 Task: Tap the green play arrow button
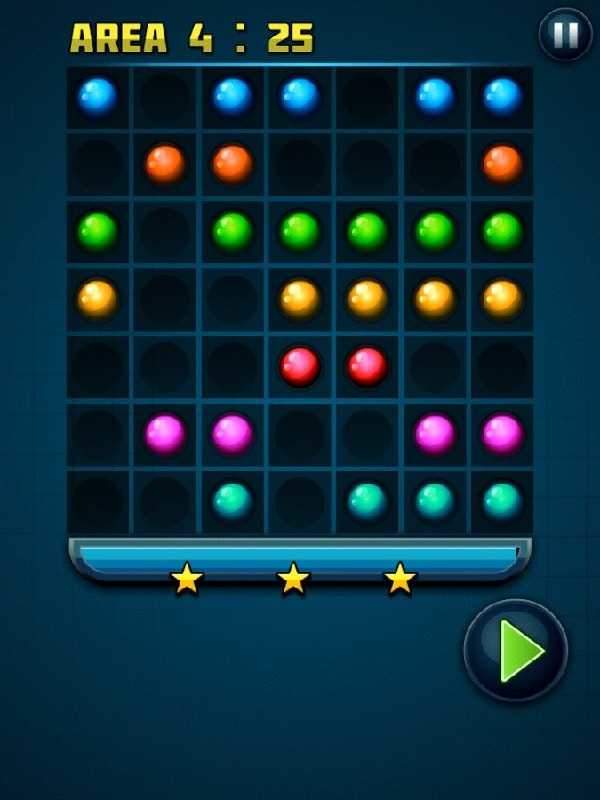517,651
